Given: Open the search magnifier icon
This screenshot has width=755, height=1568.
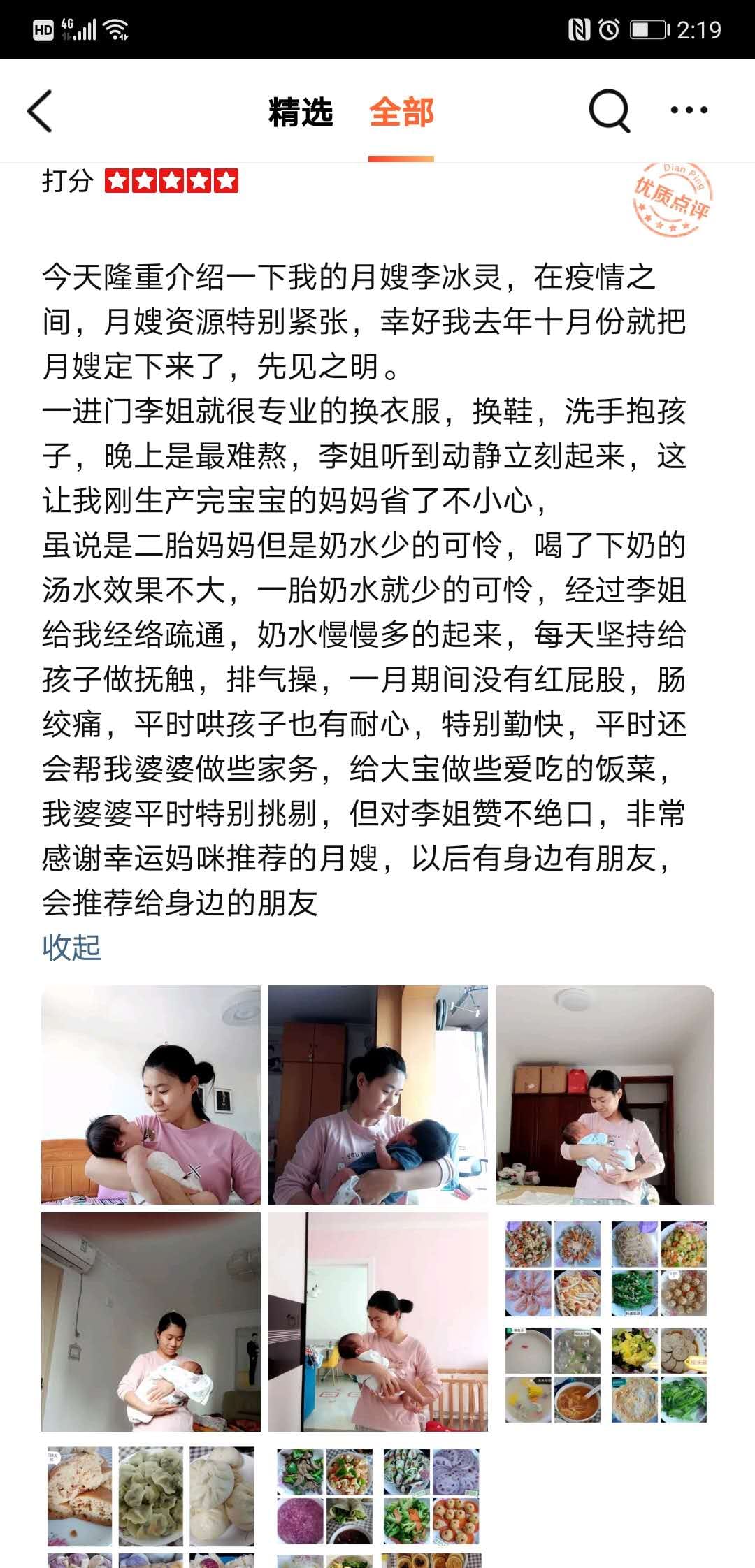Looking at the screenshot, I should [609, 111].
